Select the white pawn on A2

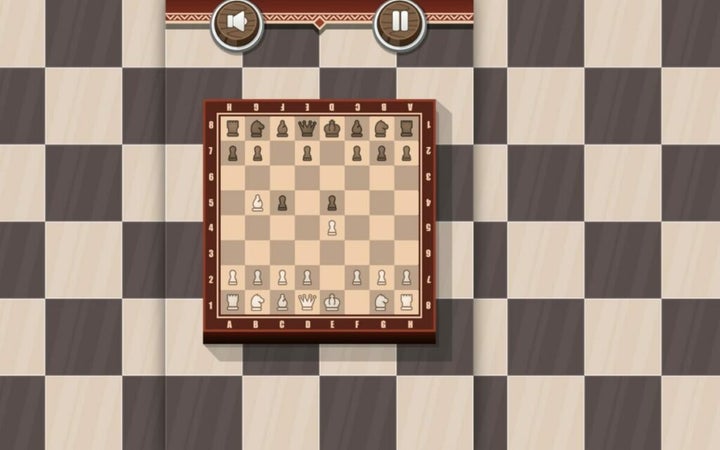click(x=233, y=277)
